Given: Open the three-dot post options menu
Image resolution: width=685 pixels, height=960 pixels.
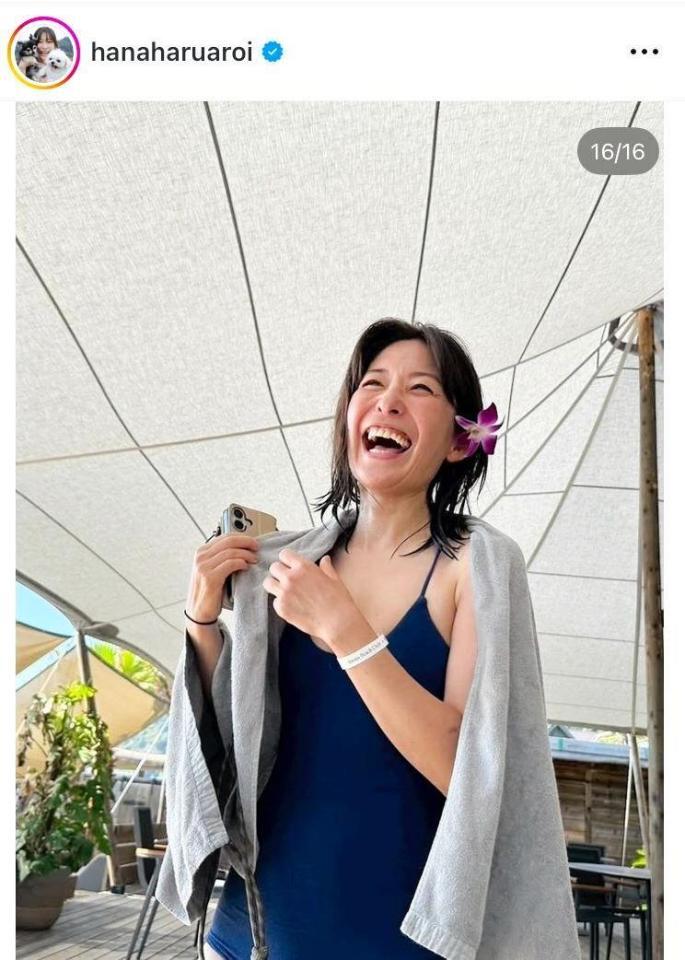Looking at the screenshot, I should [x=644, y=52].
